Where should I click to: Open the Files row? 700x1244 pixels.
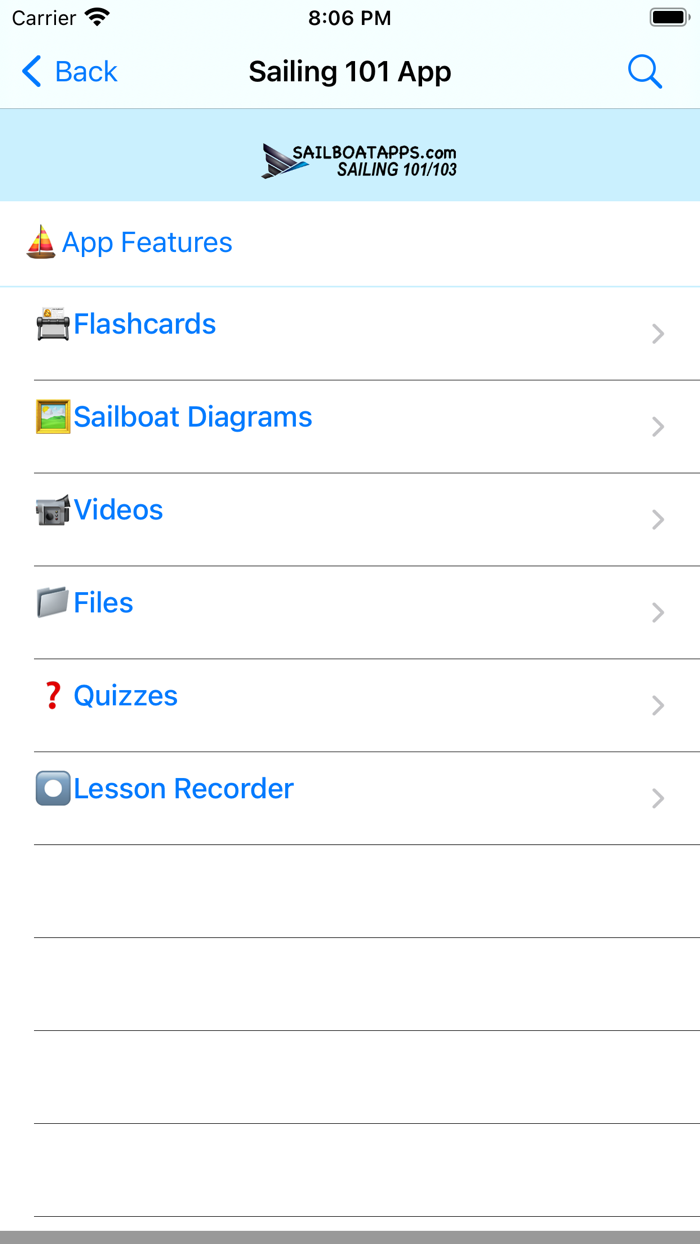pyautogui.click(x=350, y=613)
